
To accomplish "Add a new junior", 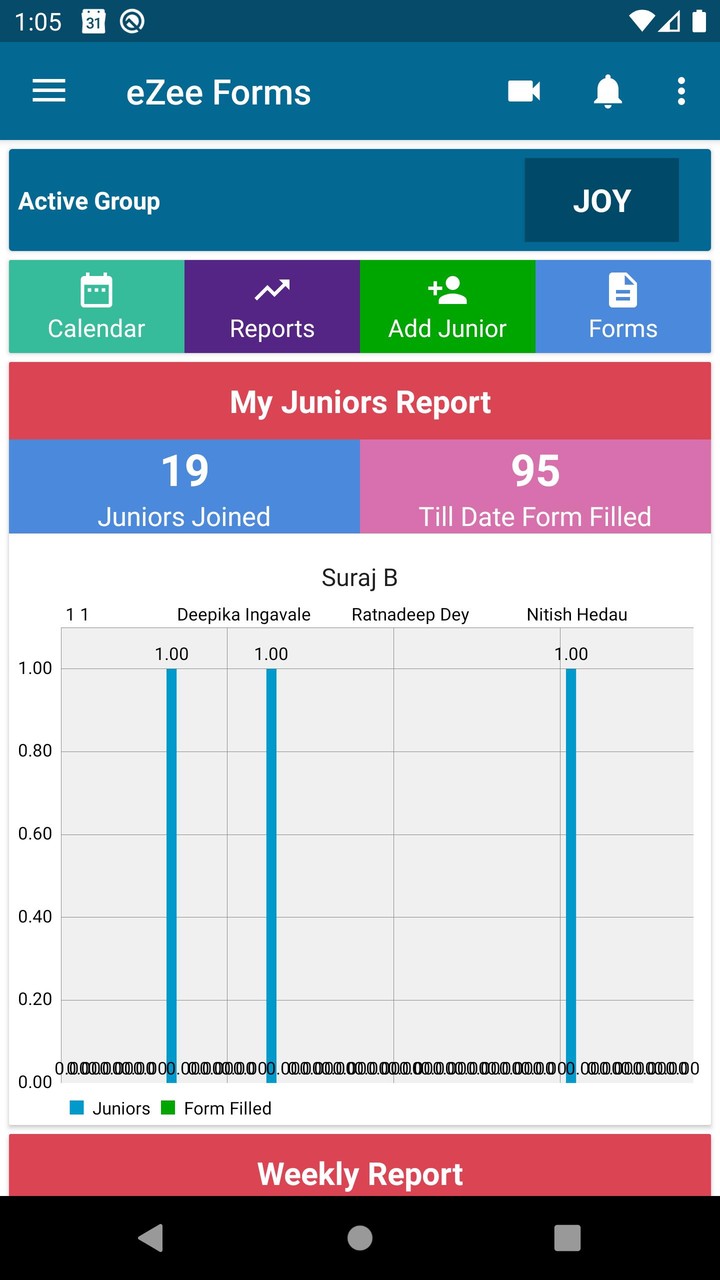I will (x=447, y=307).
